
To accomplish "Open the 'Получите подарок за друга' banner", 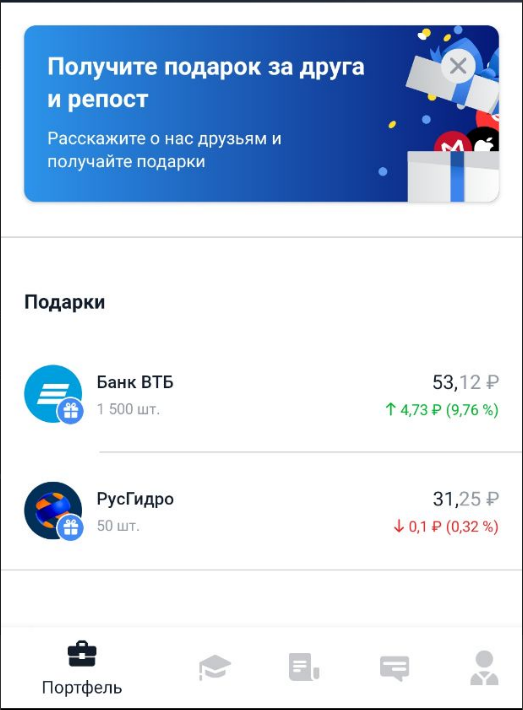I will point(261,114).
